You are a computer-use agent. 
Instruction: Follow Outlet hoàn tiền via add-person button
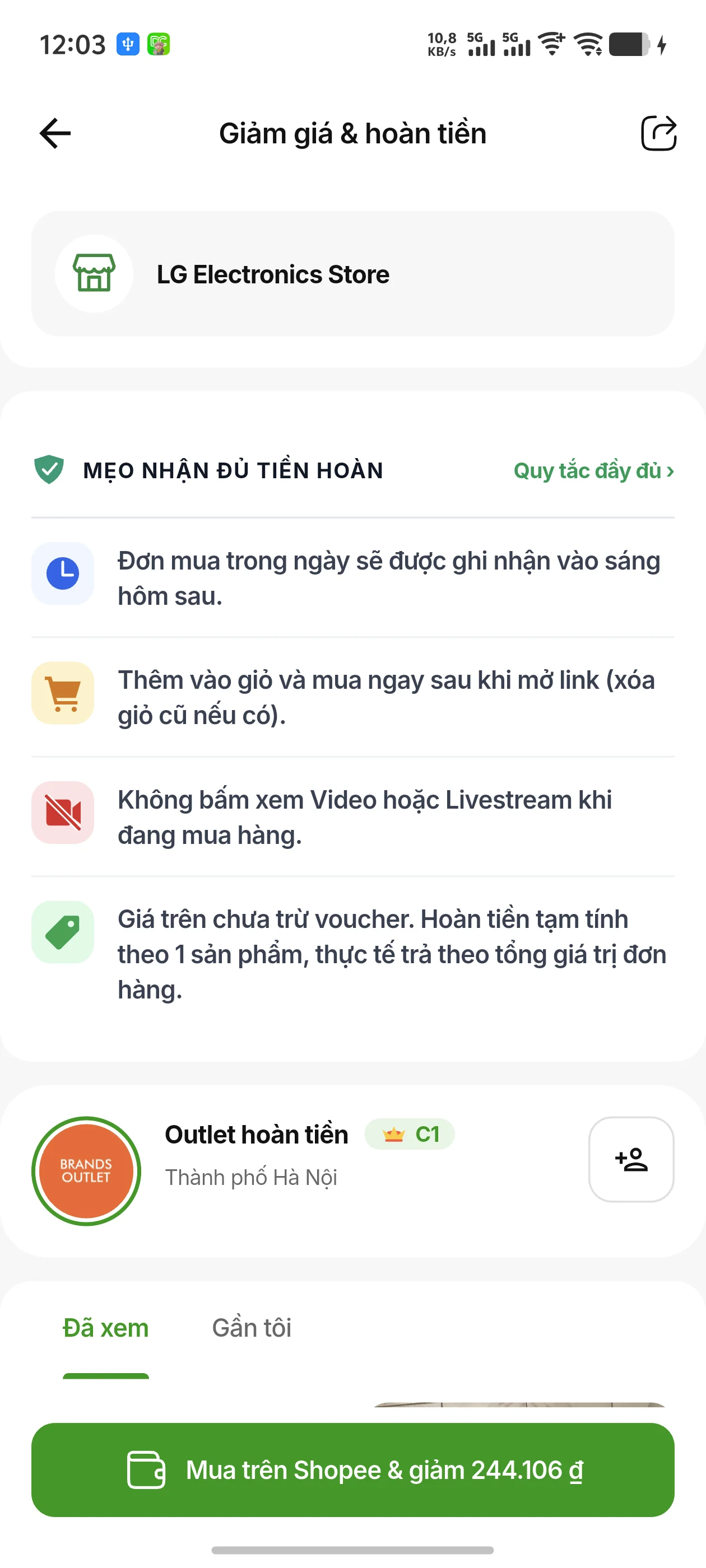631,1159
